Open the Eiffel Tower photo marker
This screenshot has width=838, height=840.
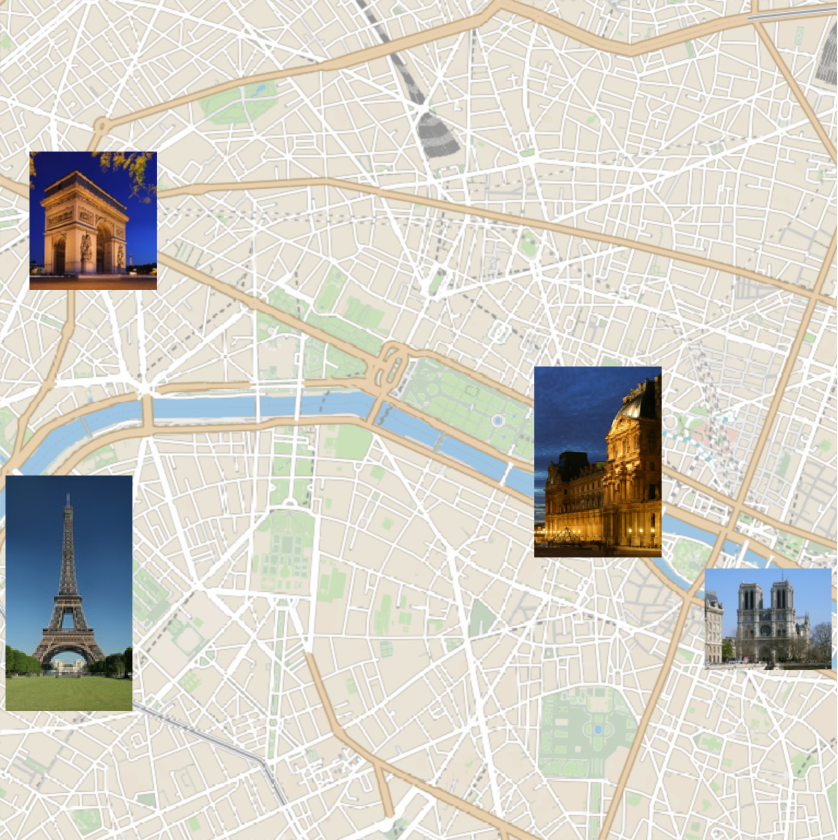point(69,592)
